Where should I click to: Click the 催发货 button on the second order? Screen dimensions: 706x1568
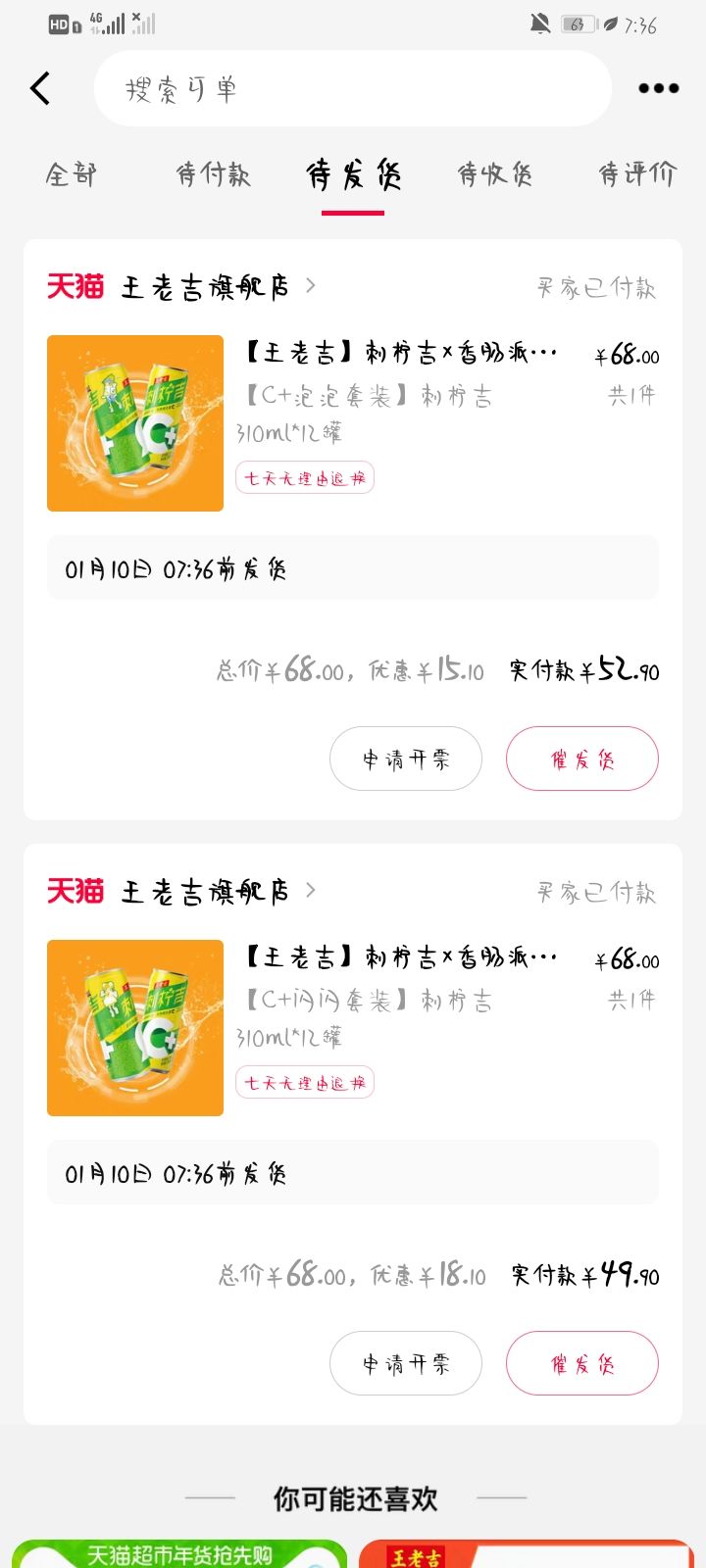[x=581, y=1362]
